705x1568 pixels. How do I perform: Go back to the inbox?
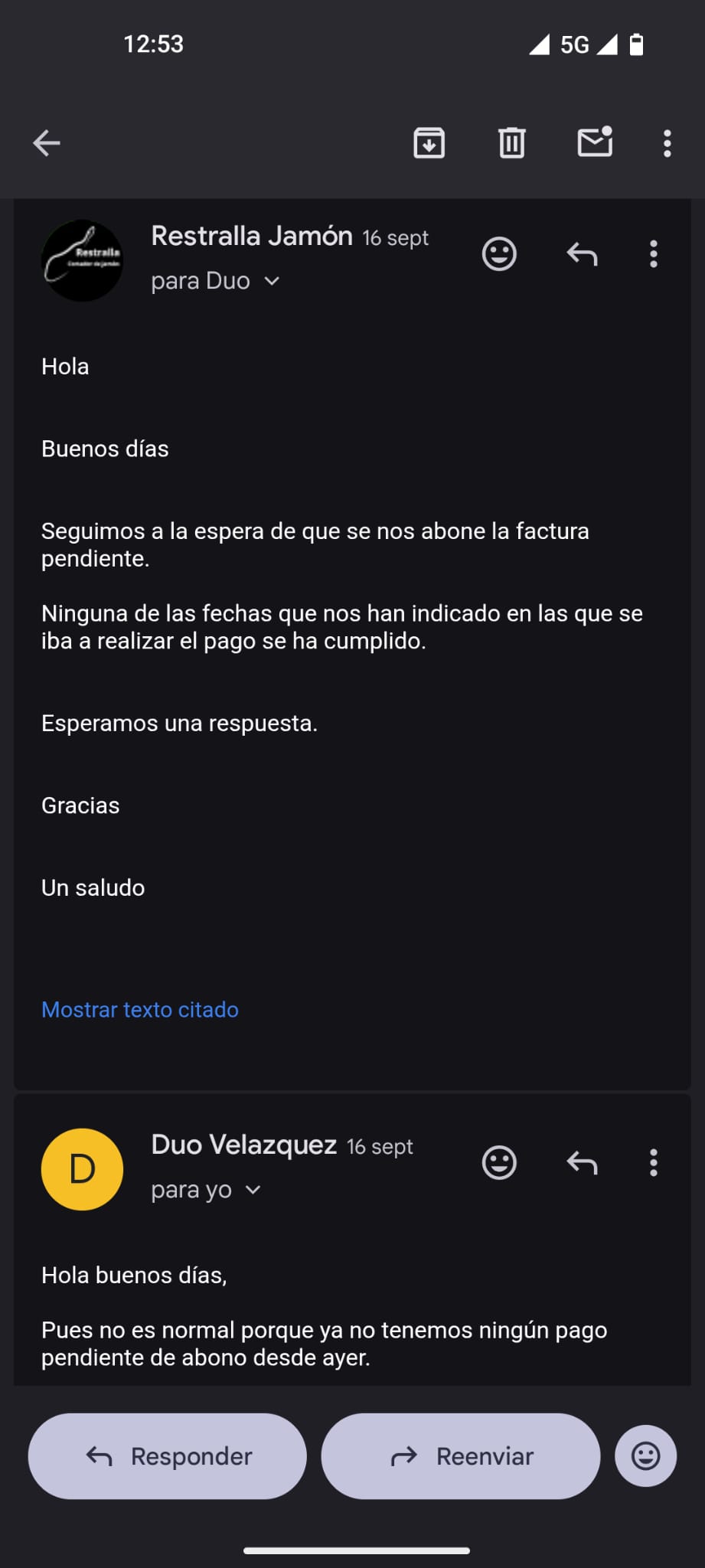click(47, 143)
